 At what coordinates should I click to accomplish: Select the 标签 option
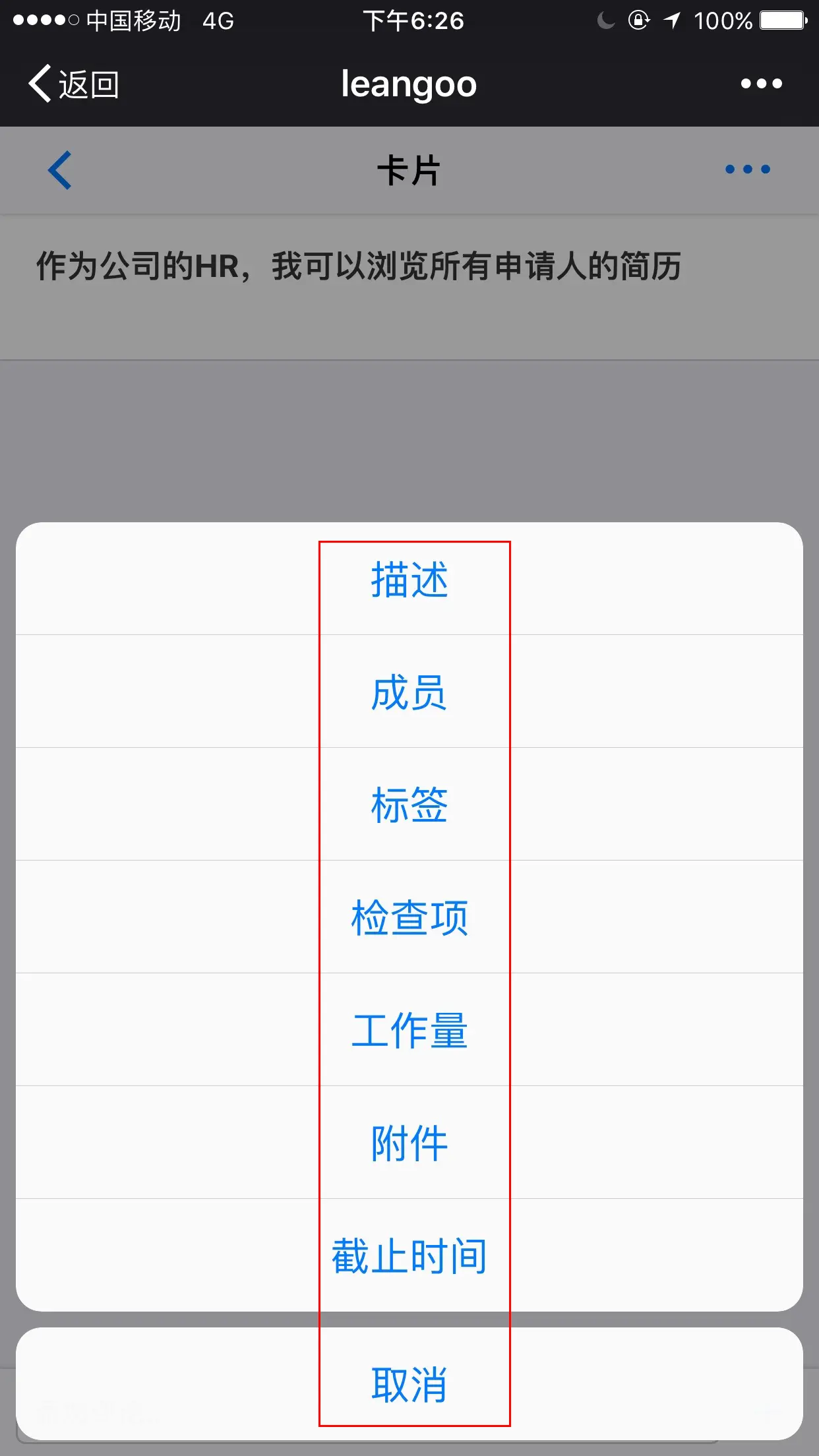409,804
